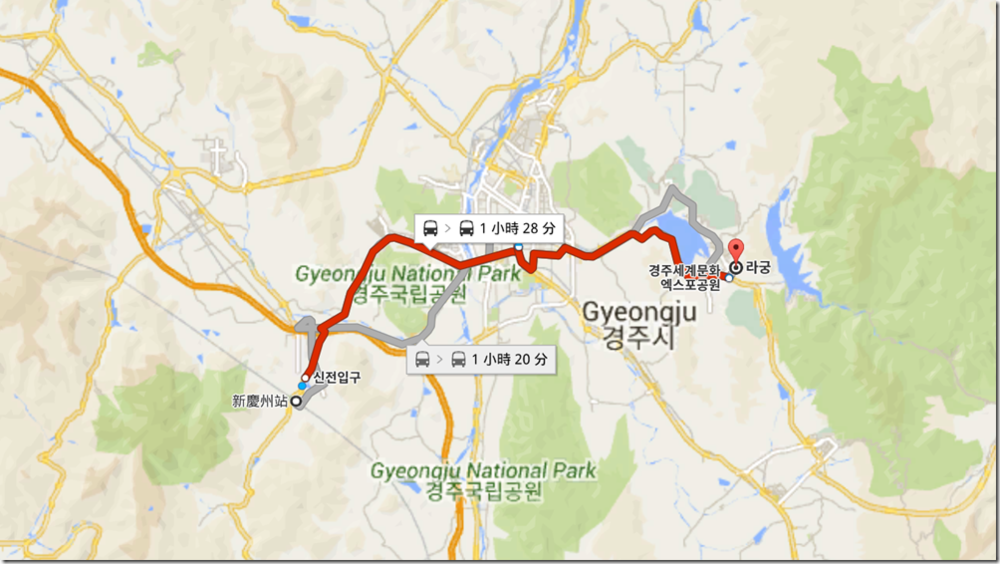Open the 新慶州站 origin marker

pos(296,401)
